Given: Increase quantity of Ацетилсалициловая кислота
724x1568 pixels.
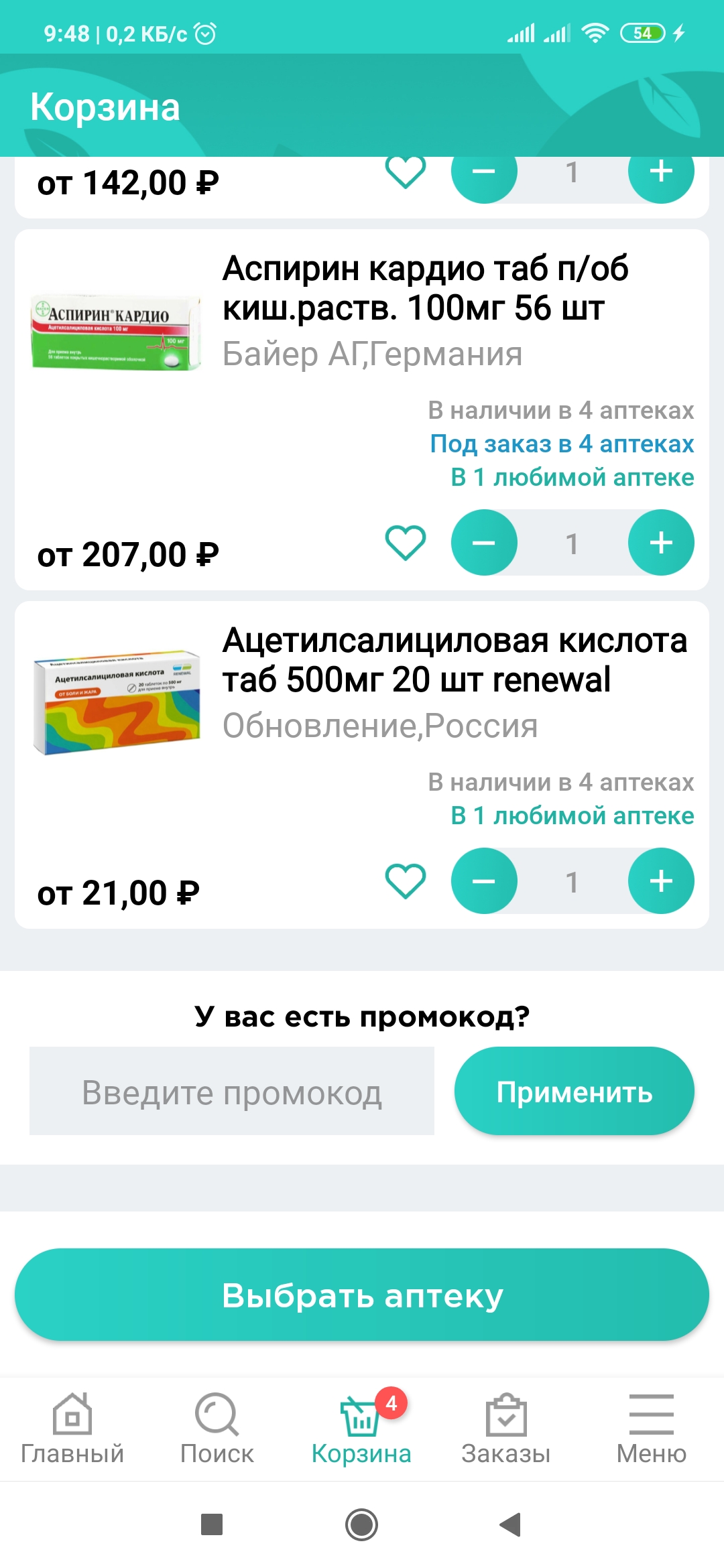Looking at the screenshot, I should [661, 880].
